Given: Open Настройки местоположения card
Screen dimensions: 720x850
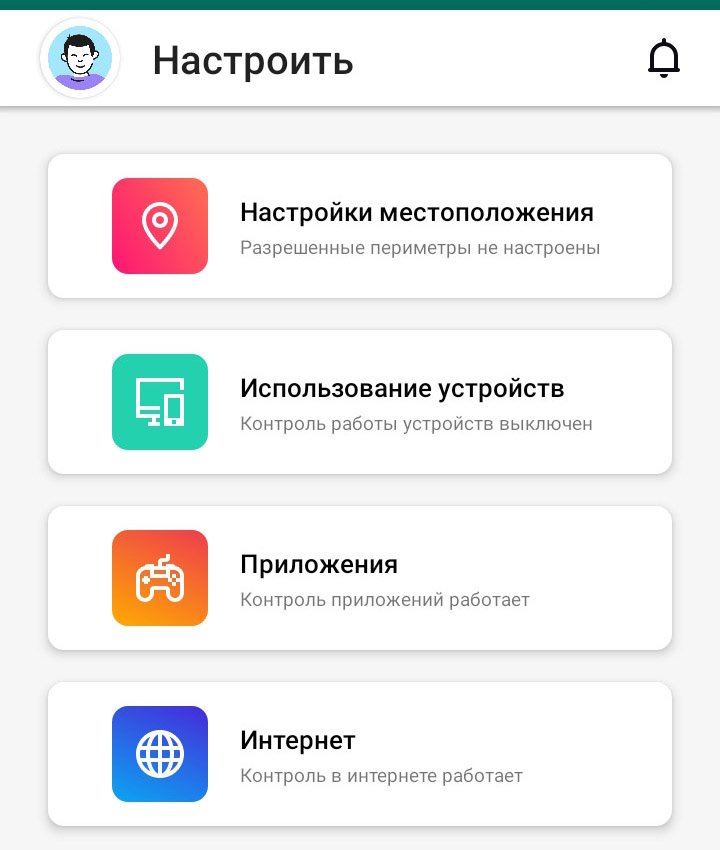Looking at the screenshot, I should point(360,226).
